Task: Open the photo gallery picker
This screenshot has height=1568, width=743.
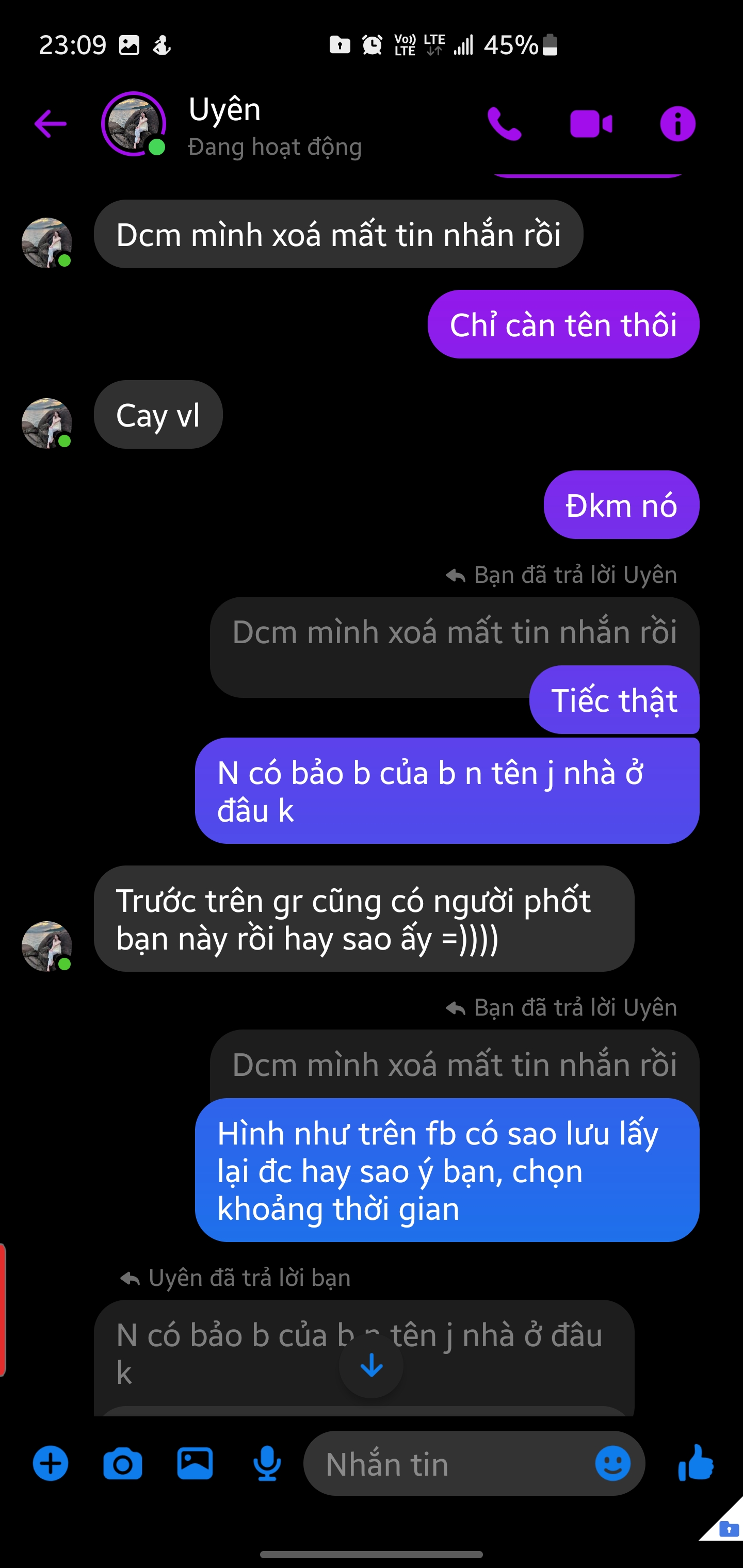Action: [195, 1463]
